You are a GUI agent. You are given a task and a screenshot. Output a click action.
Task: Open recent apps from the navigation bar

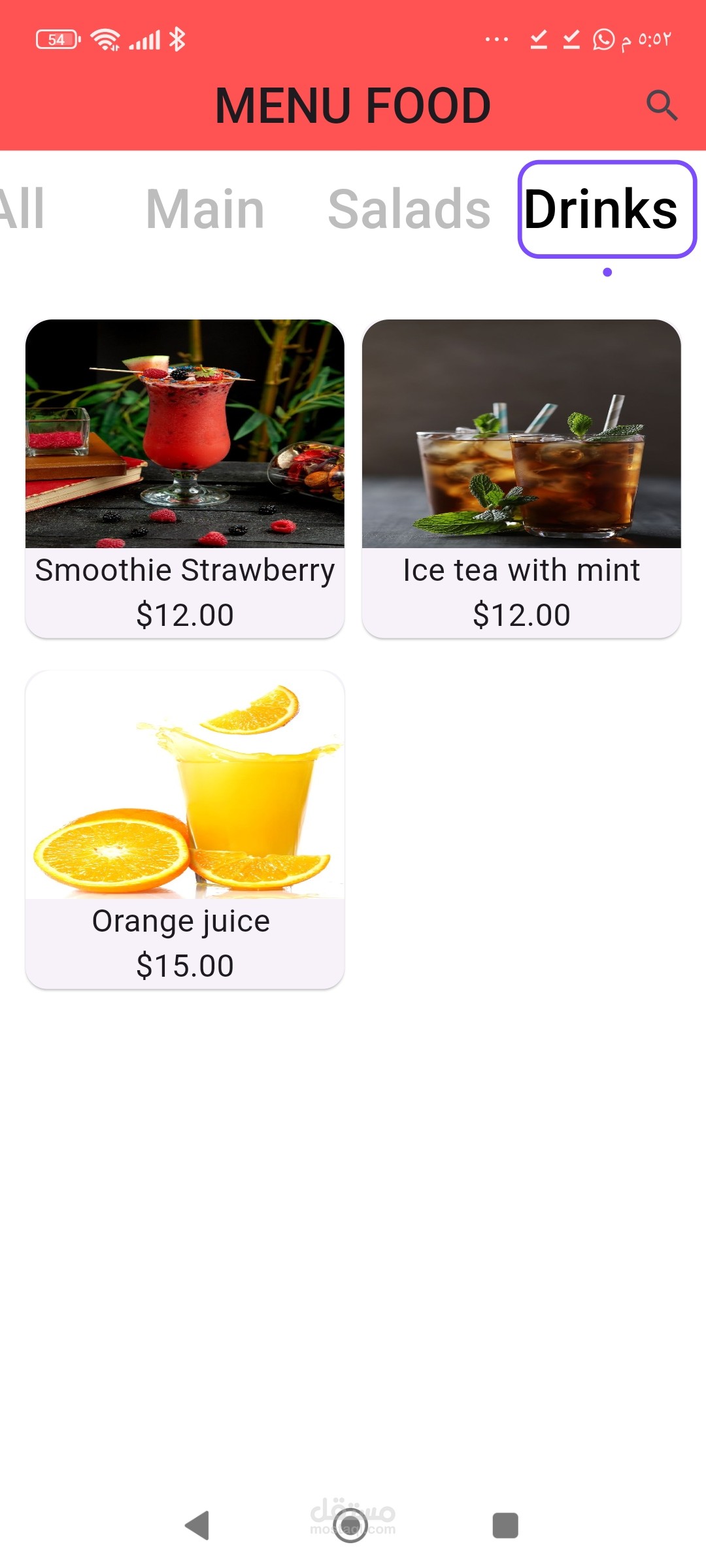point(505,1526)
